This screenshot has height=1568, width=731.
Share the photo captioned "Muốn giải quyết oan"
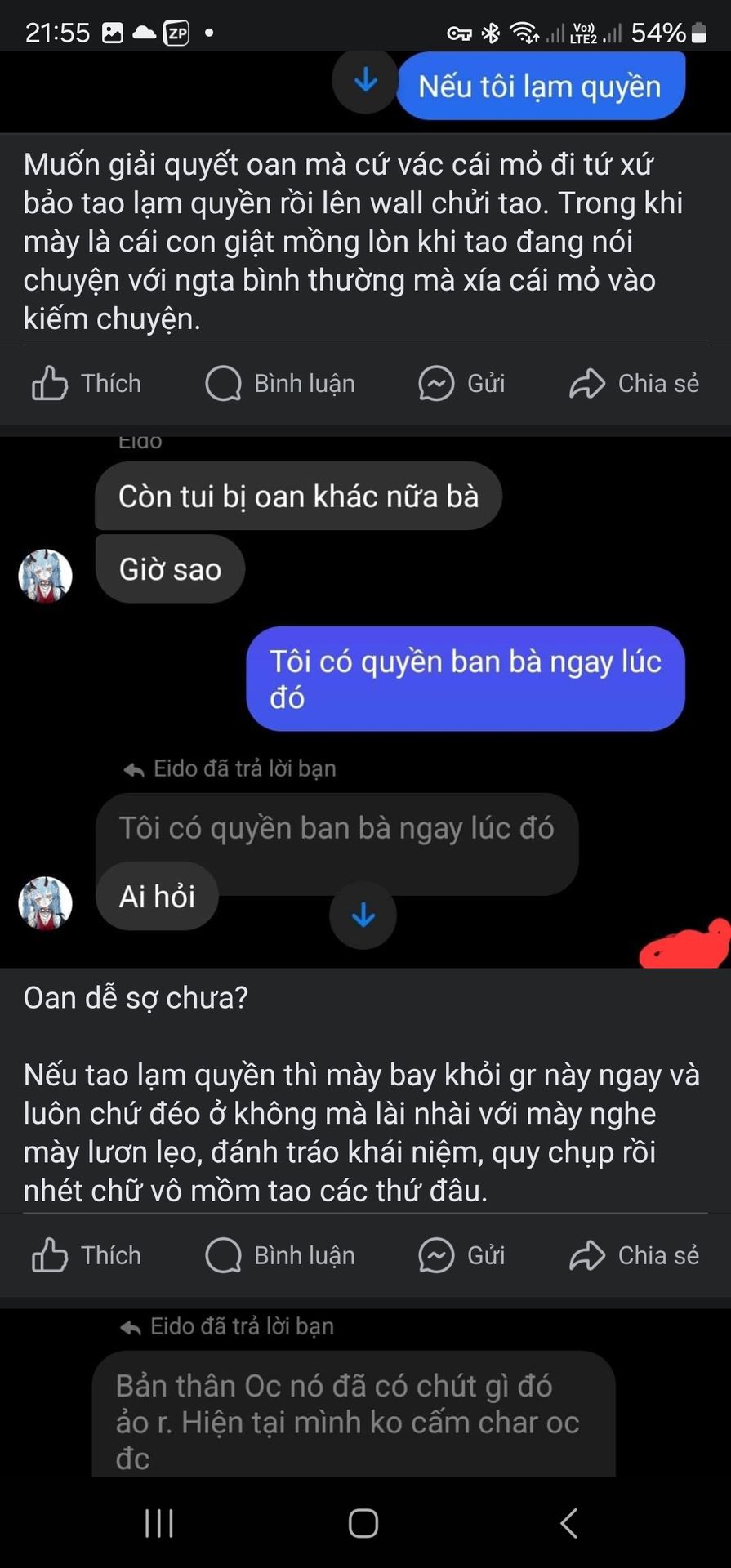634,383
